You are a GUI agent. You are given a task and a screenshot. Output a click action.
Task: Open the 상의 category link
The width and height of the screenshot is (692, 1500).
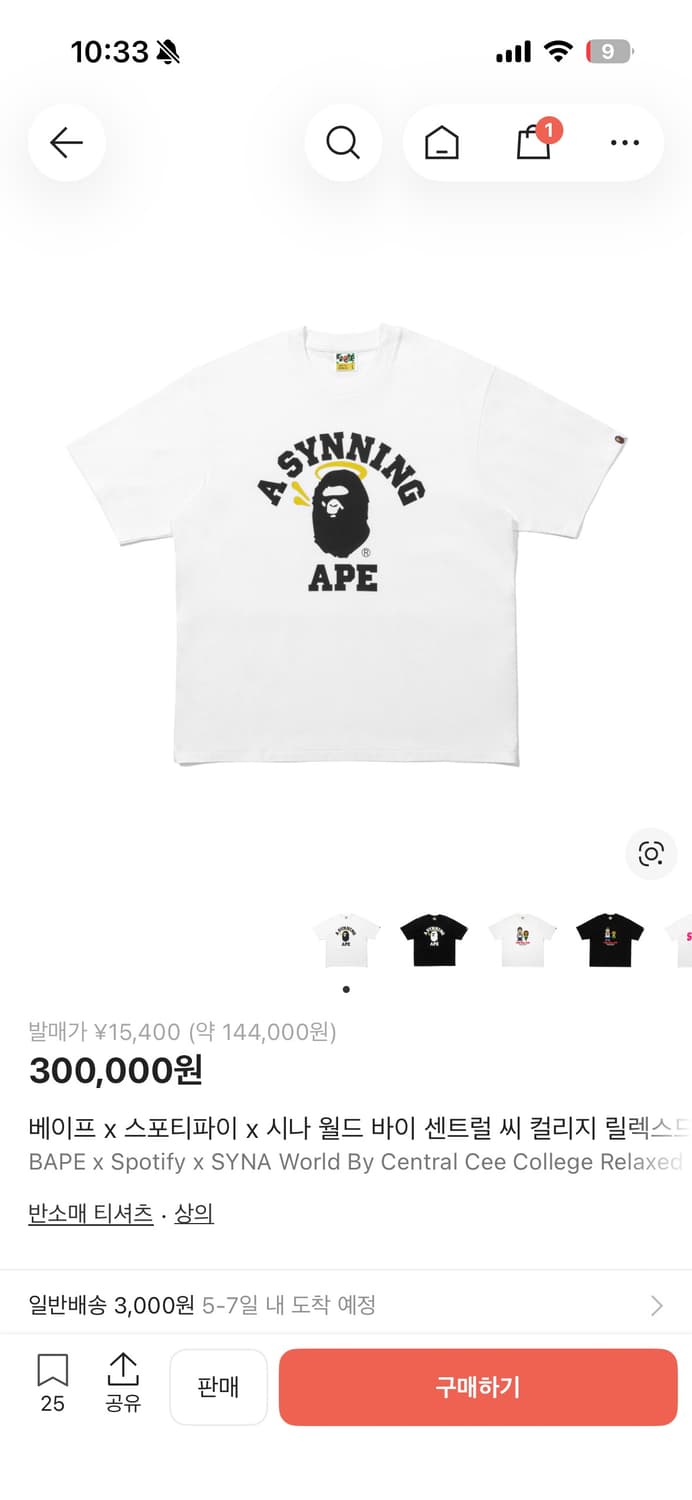coord(194,1214)
